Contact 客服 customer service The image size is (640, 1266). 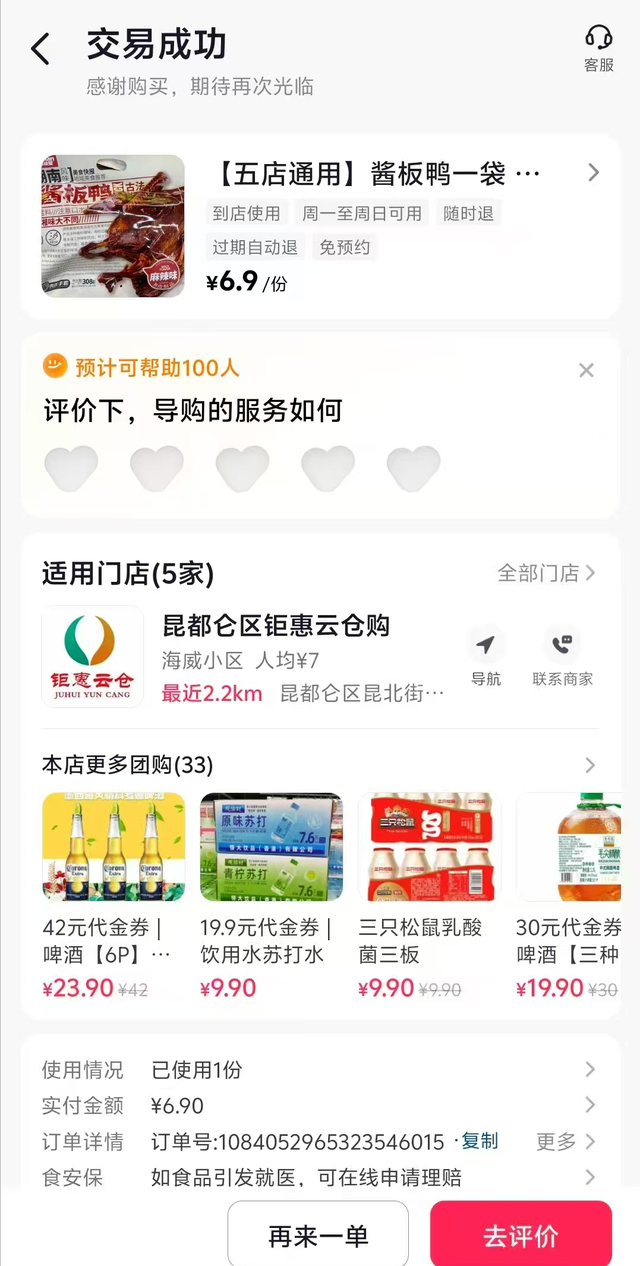click(598, 48)
